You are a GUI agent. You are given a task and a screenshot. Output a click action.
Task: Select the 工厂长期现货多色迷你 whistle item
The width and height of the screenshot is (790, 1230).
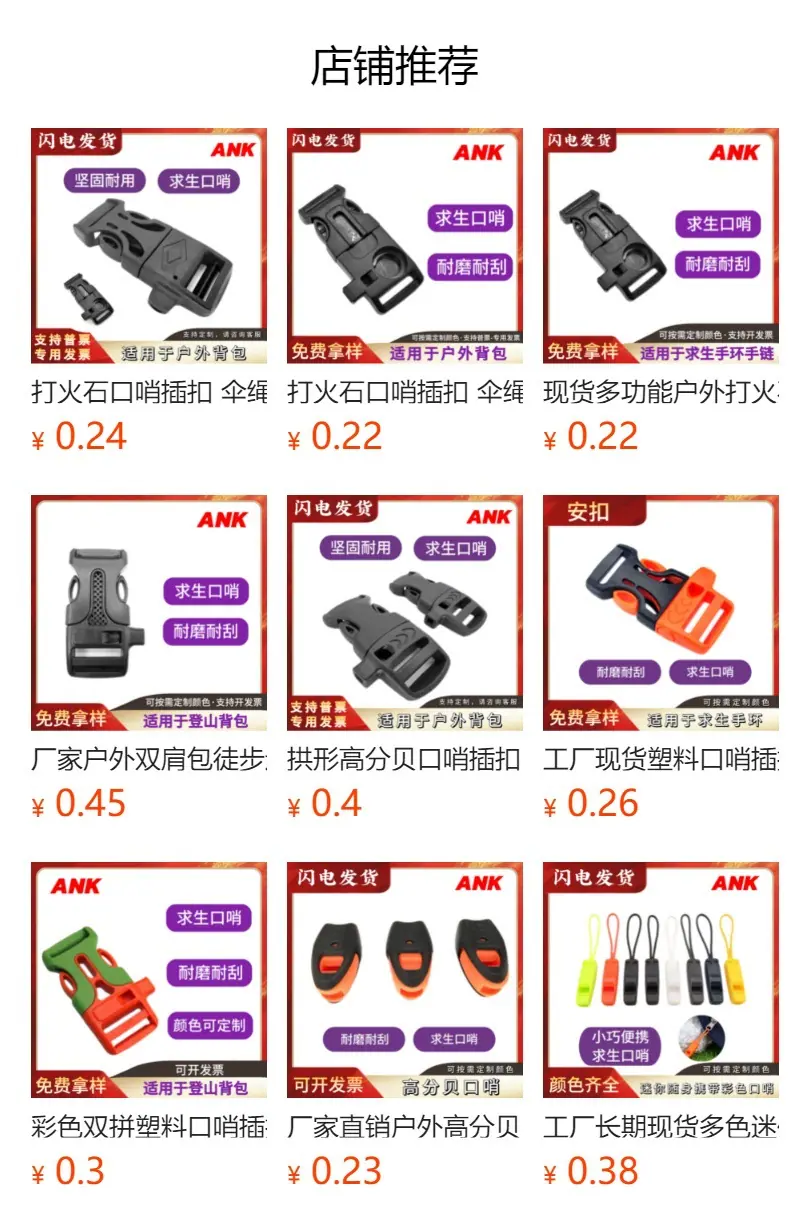661,1026
